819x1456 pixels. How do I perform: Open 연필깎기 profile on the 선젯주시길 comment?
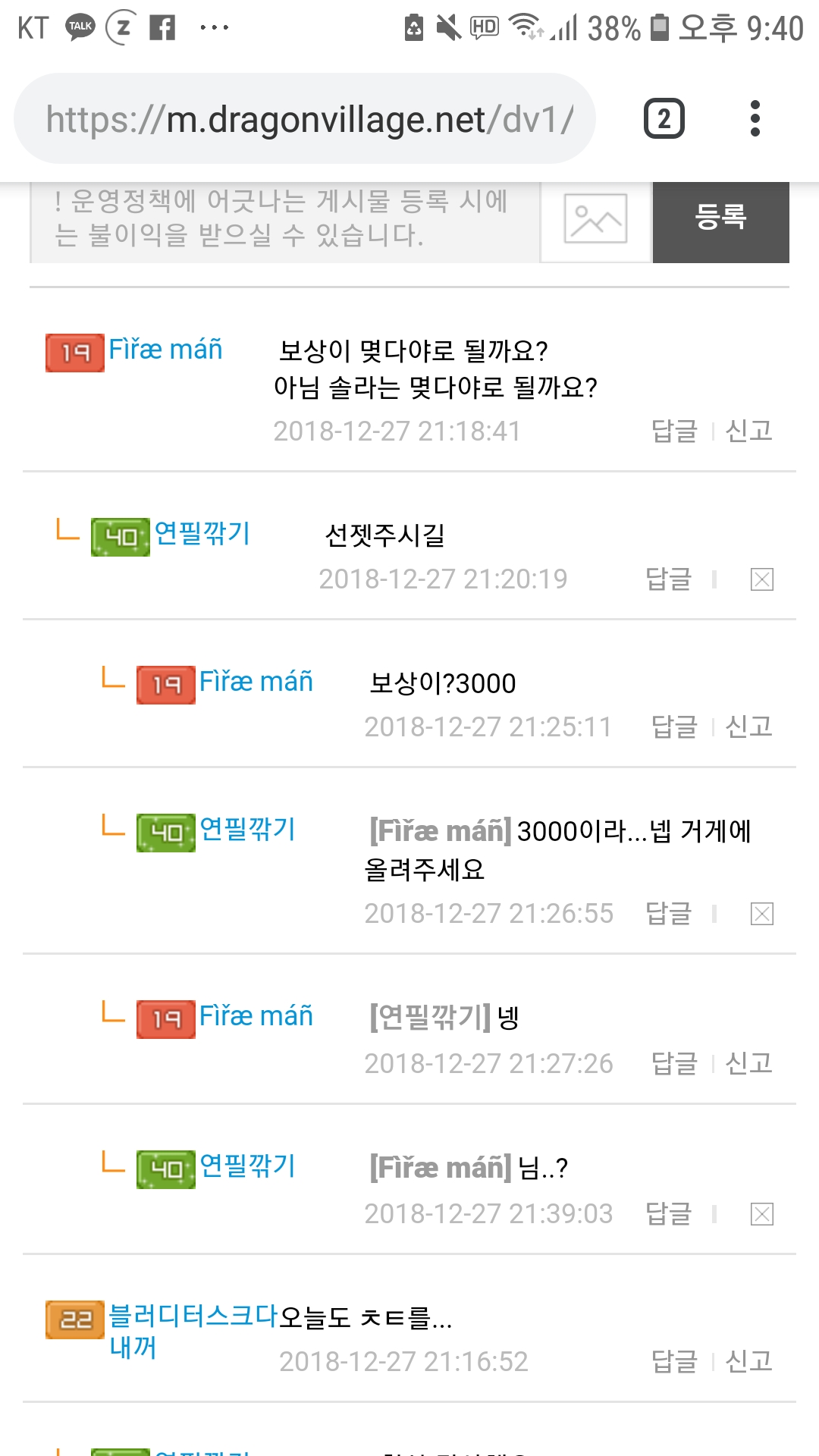tap(202, 534)
